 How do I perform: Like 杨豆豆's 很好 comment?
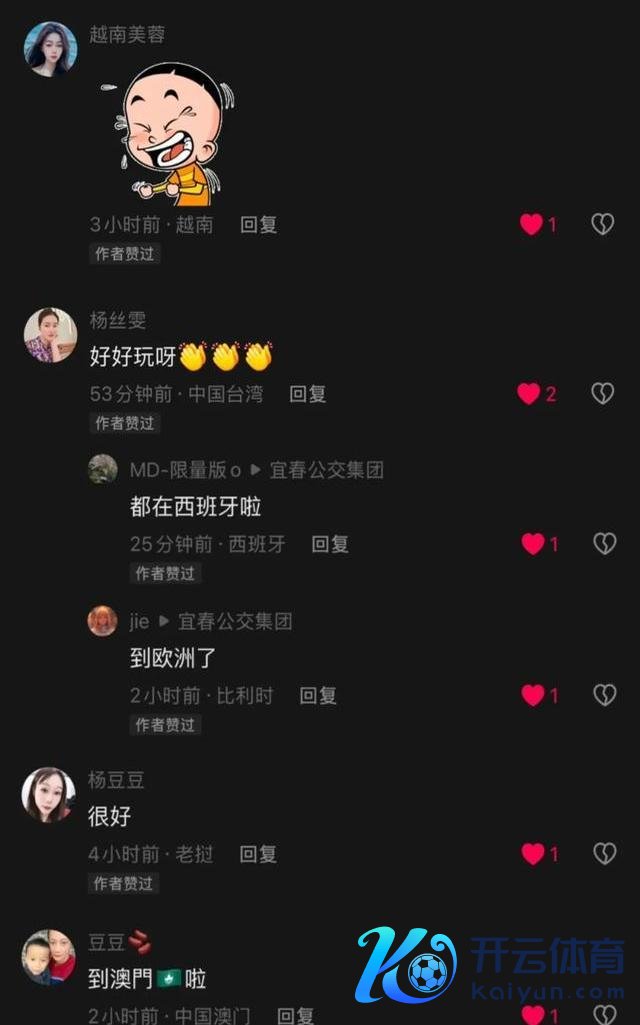533,854
